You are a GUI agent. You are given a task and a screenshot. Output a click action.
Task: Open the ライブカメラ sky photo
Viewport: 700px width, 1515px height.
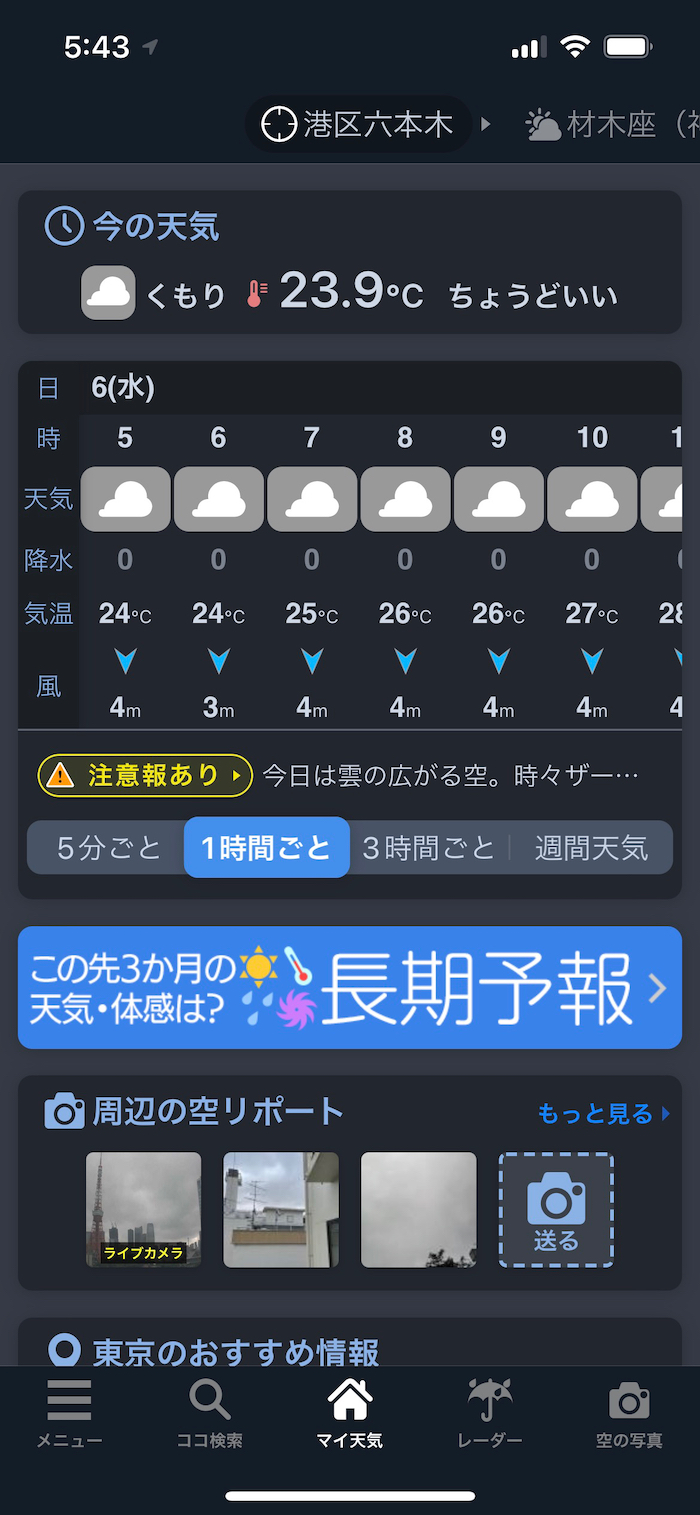point(144,1210)
